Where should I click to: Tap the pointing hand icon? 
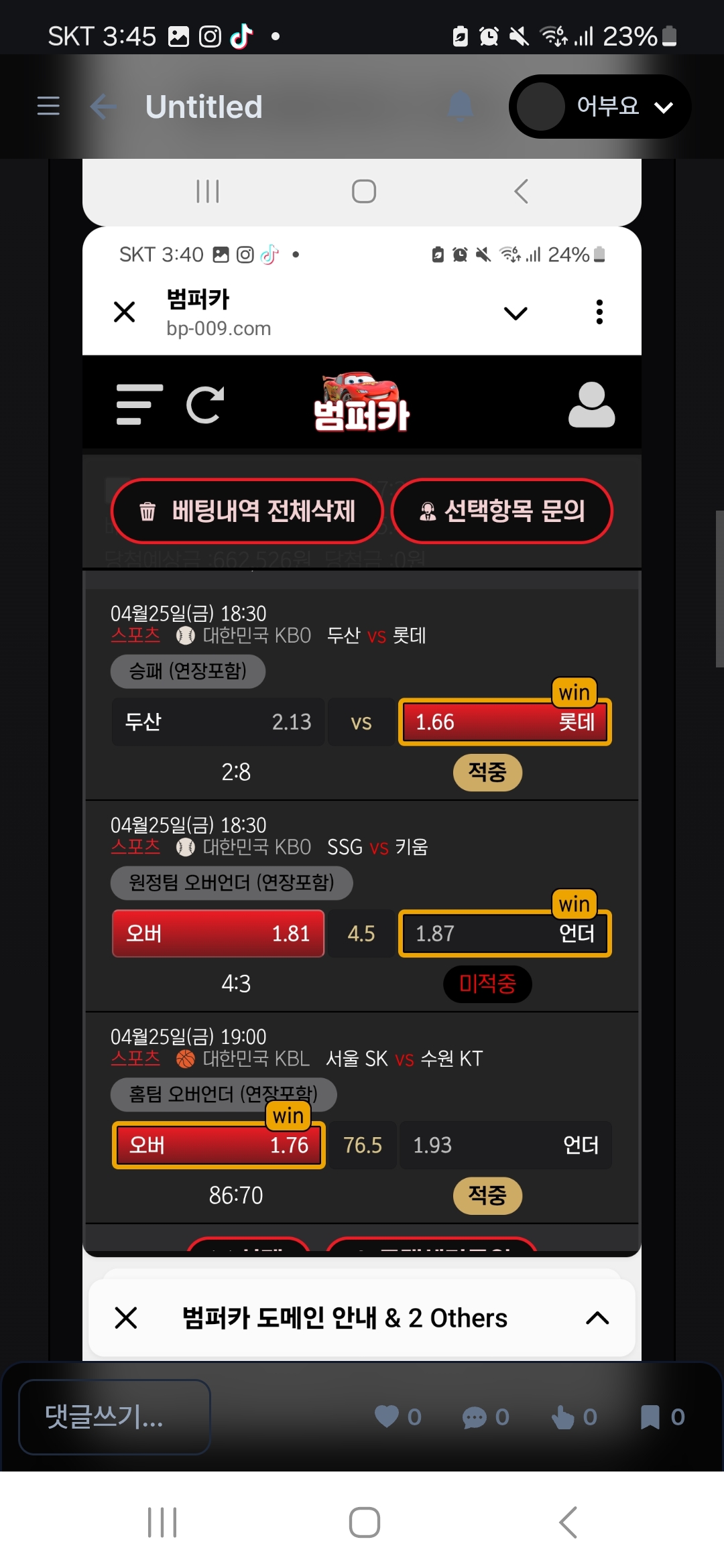[x=563, y=1417]
